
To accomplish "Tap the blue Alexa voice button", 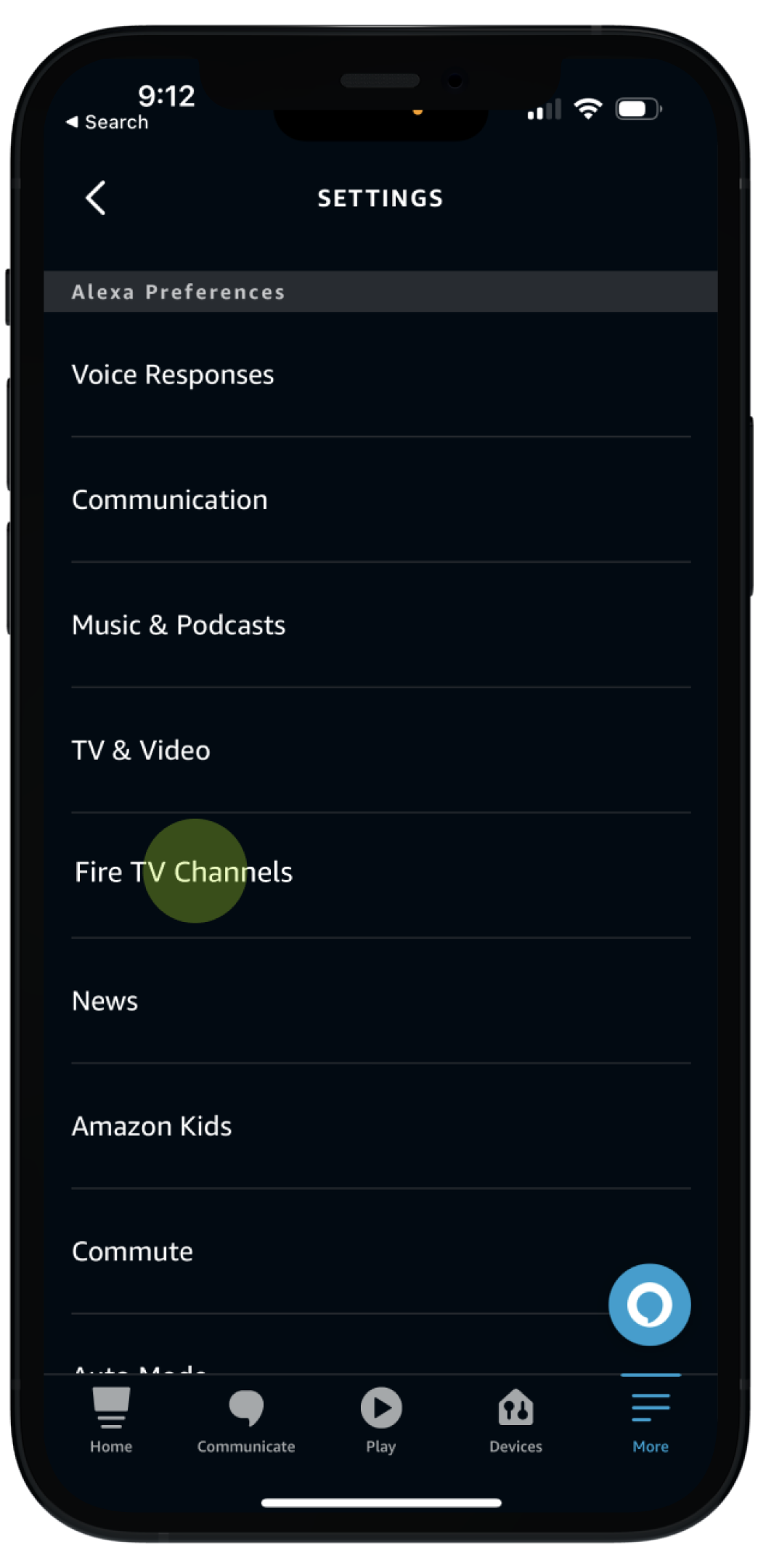I will tap(649, 1304).
